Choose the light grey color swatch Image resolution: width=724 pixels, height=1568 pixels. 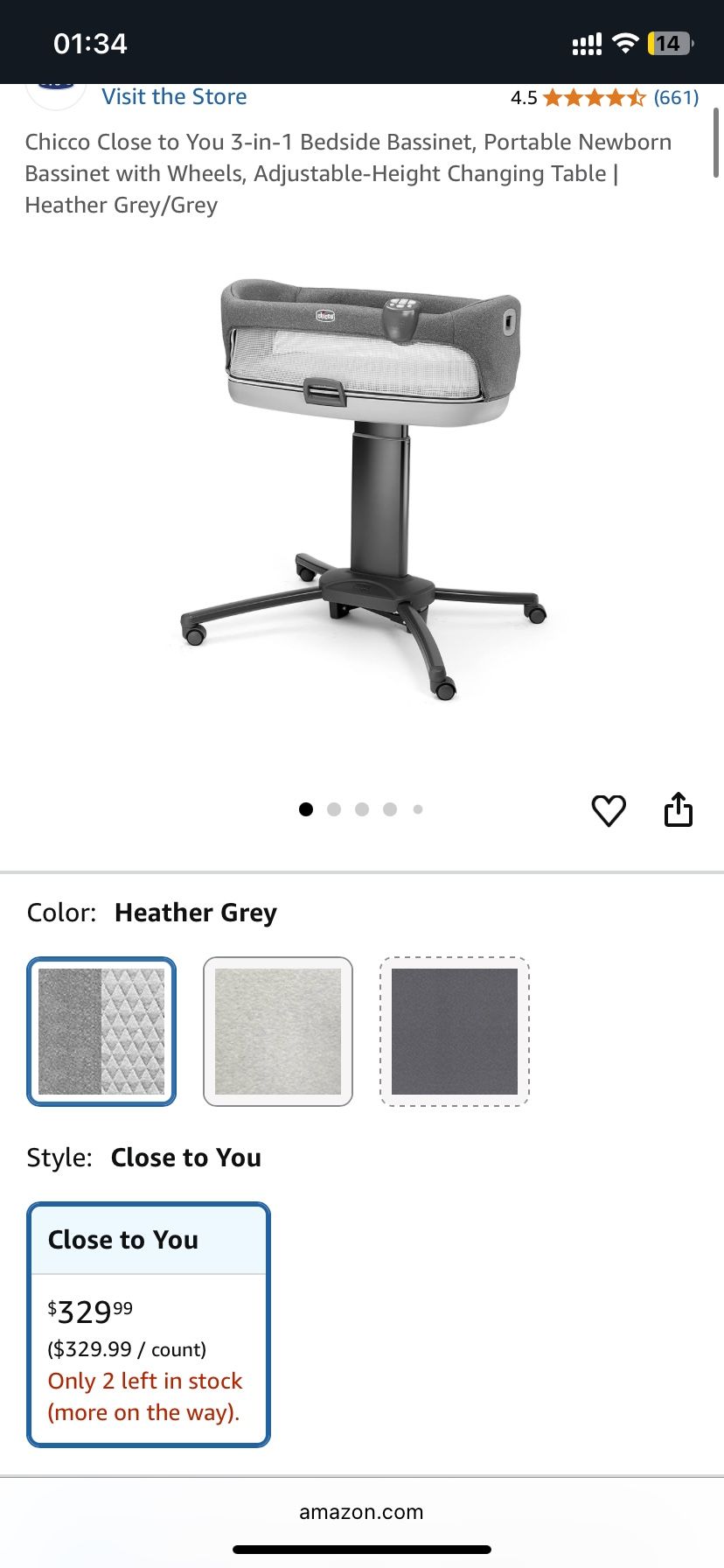pos(278,1032)
